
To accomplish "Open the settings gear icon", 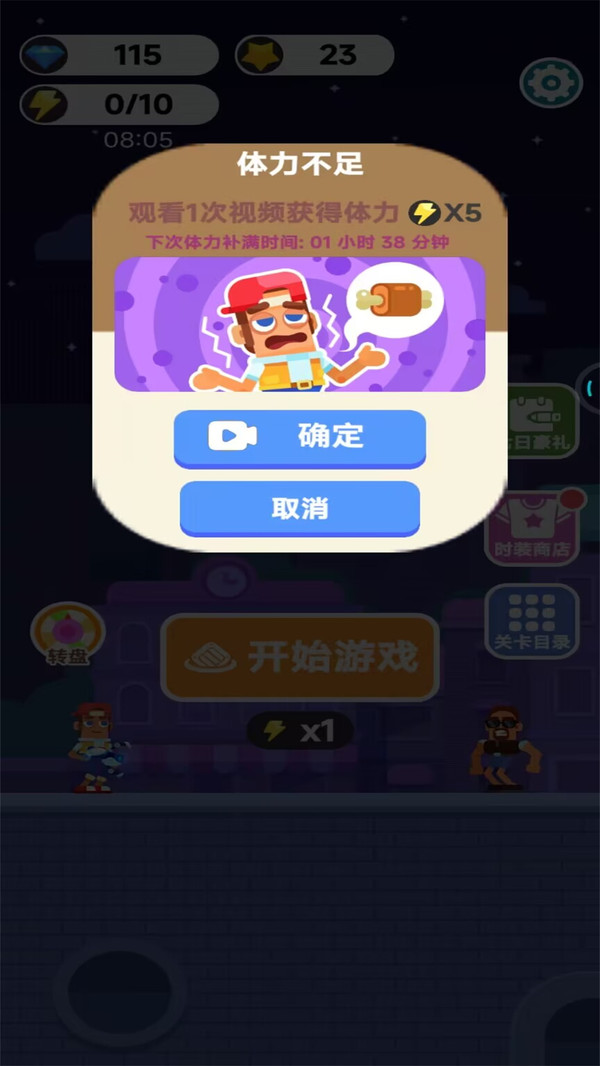I will tap(550, 81).
